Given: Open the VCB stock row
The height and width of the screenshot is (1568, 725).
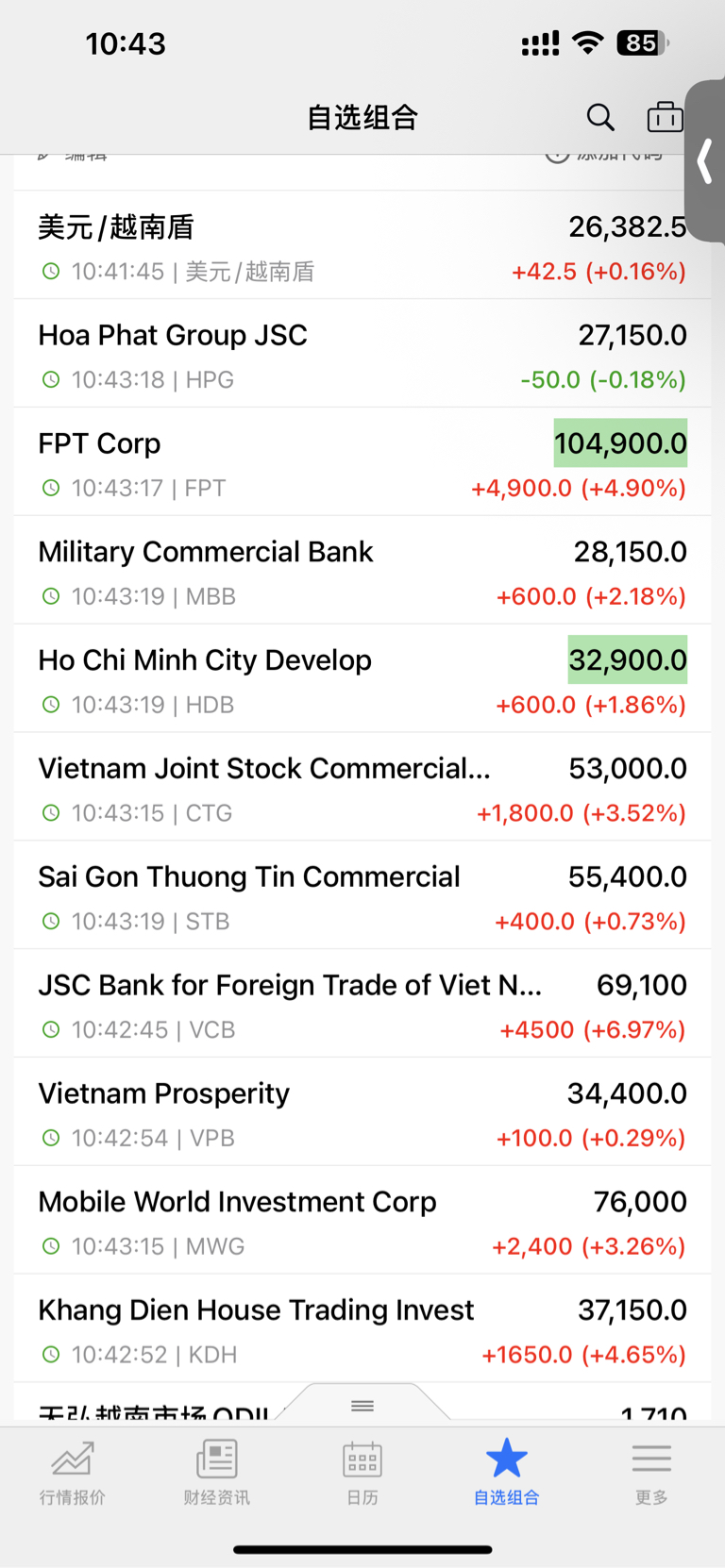Looking at the screenshot, I should [x=362, y=1005].
